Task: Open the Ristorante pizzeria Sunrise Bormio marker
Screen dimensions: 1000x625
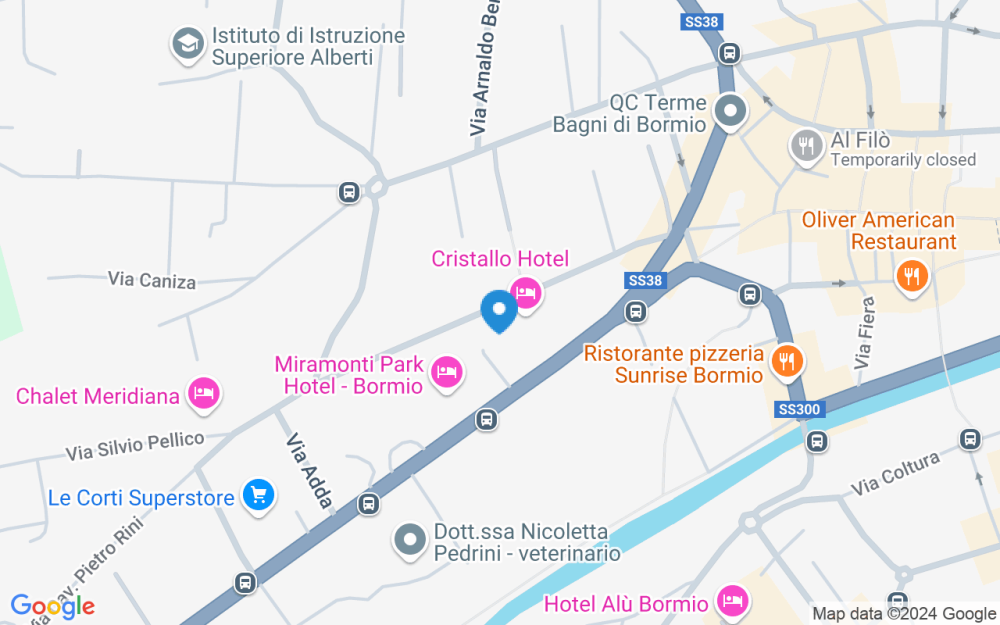Action: [x=788, y=361]
